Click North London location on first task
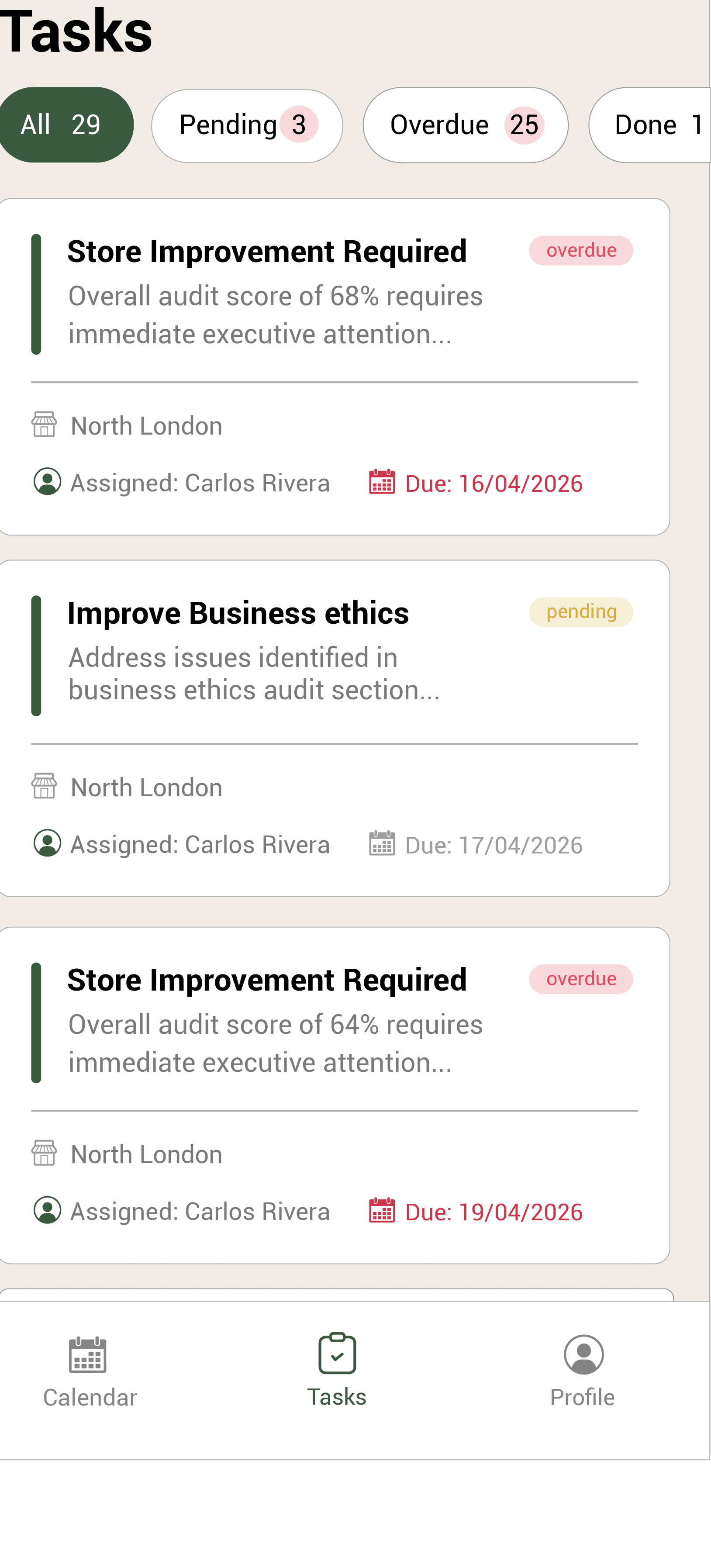 (x=145, y=425)
